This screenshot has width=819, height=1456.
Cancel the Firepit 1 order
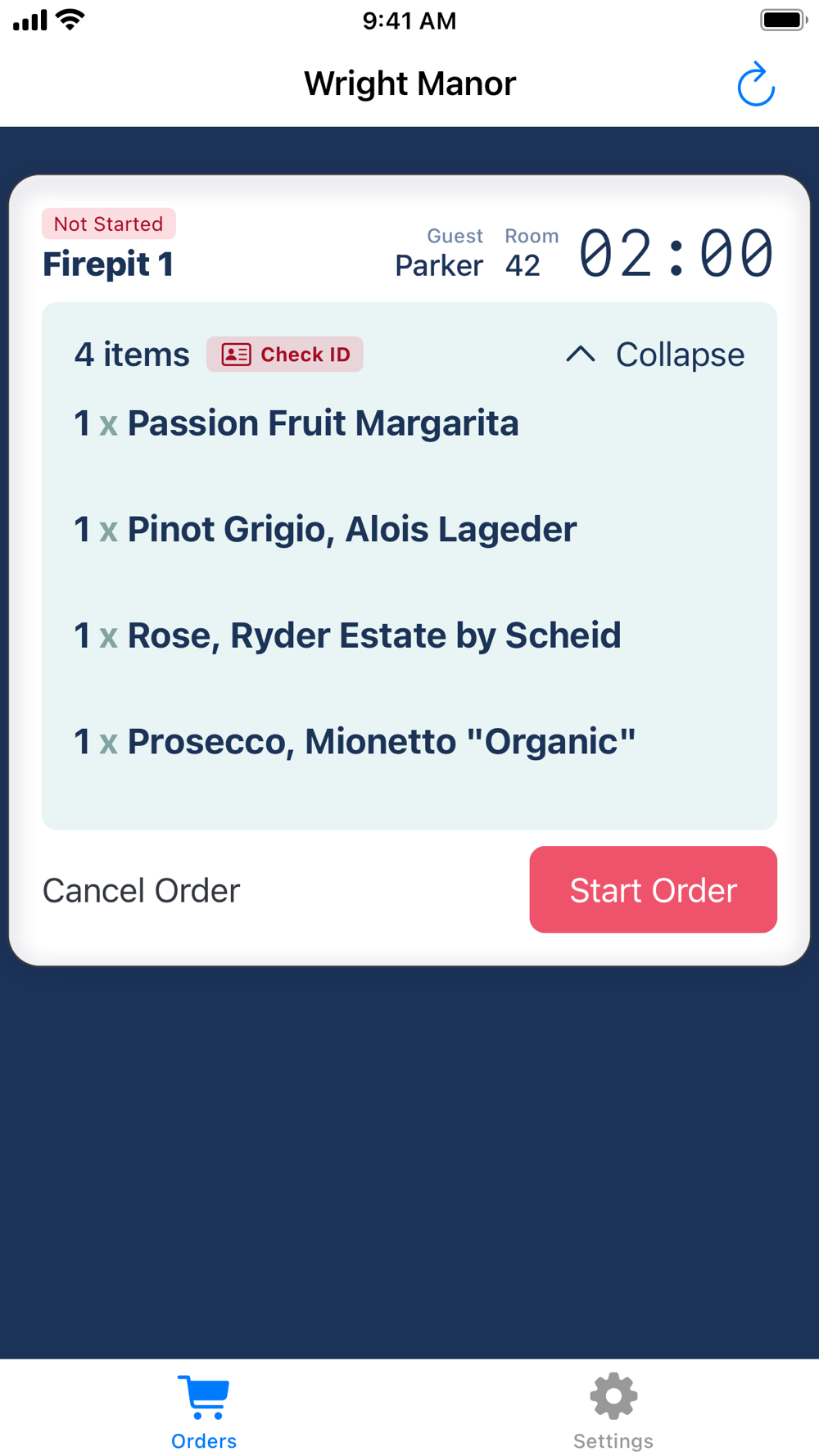pyautogui.click(x=141, y=890)
